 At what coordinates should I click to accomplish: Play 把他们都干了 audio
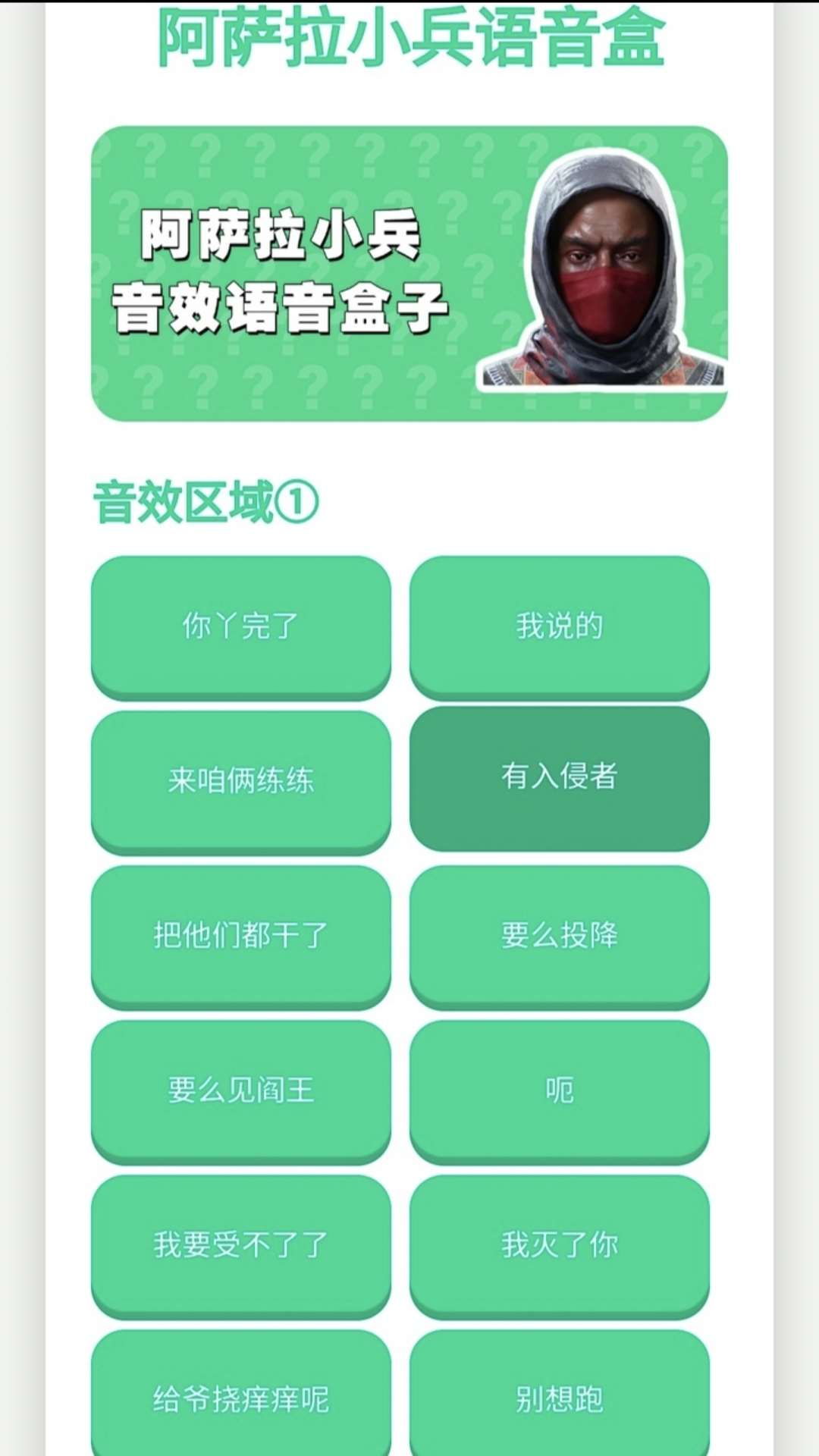click(240, 935)
